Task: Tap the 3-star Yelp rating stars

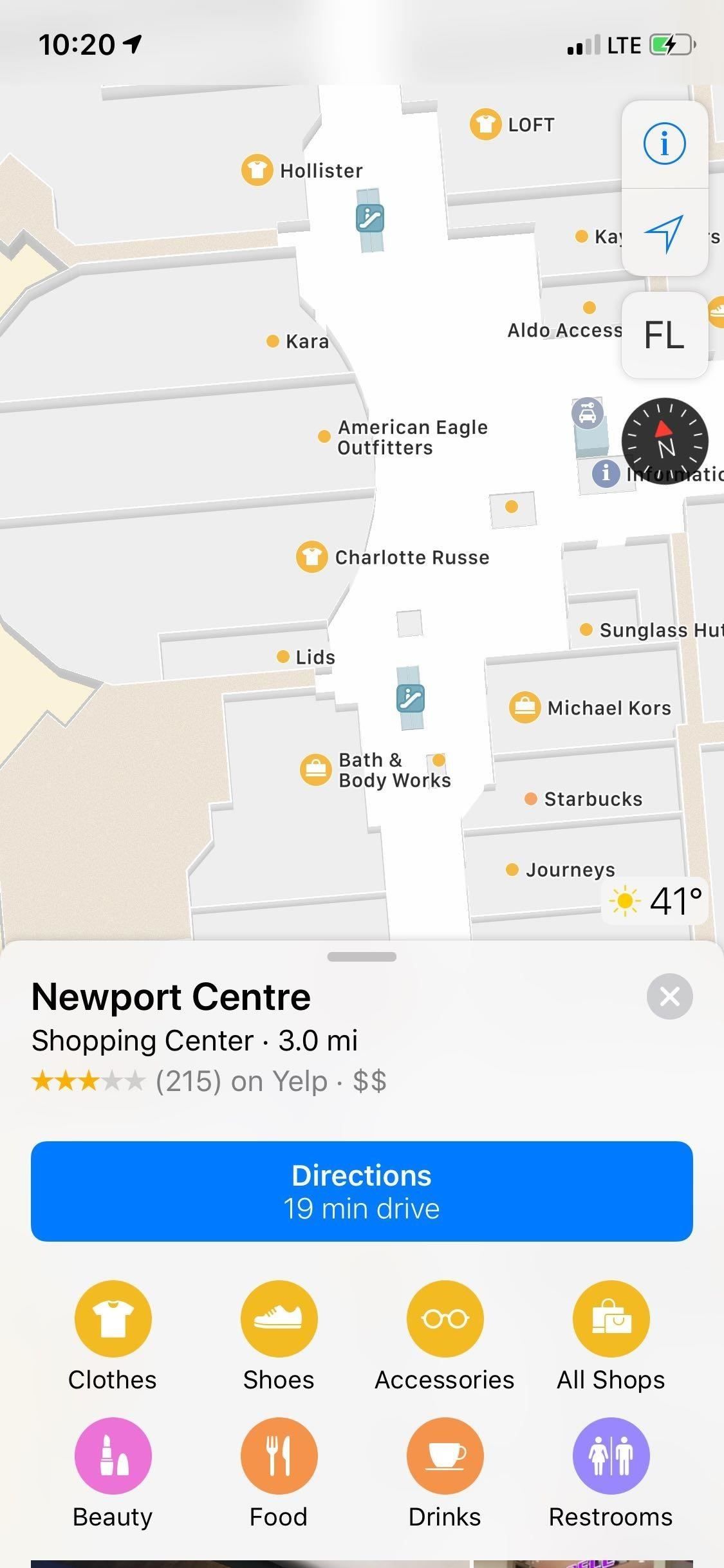Action: pyautogui.click(x=87, y=1081)
